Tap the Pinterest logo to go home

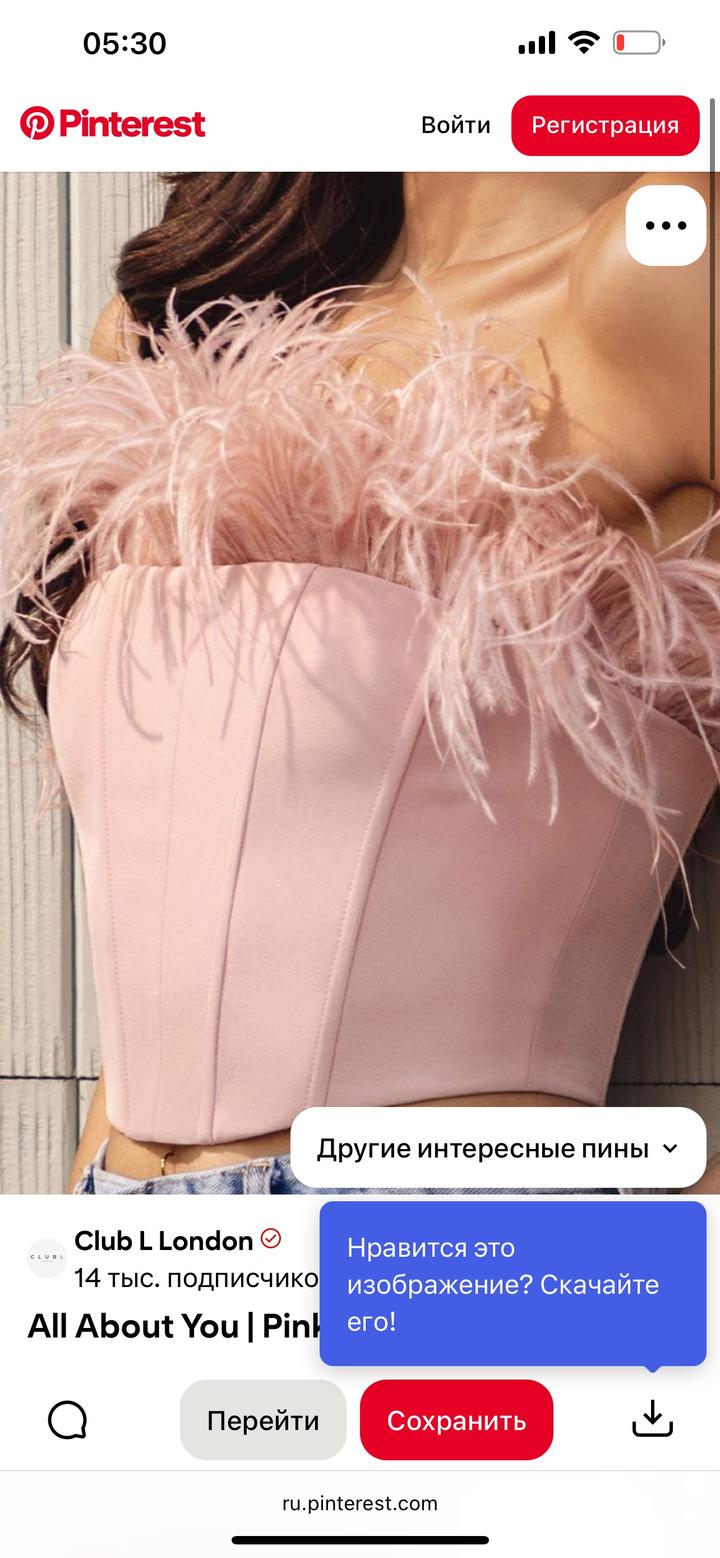click(112, 124)
